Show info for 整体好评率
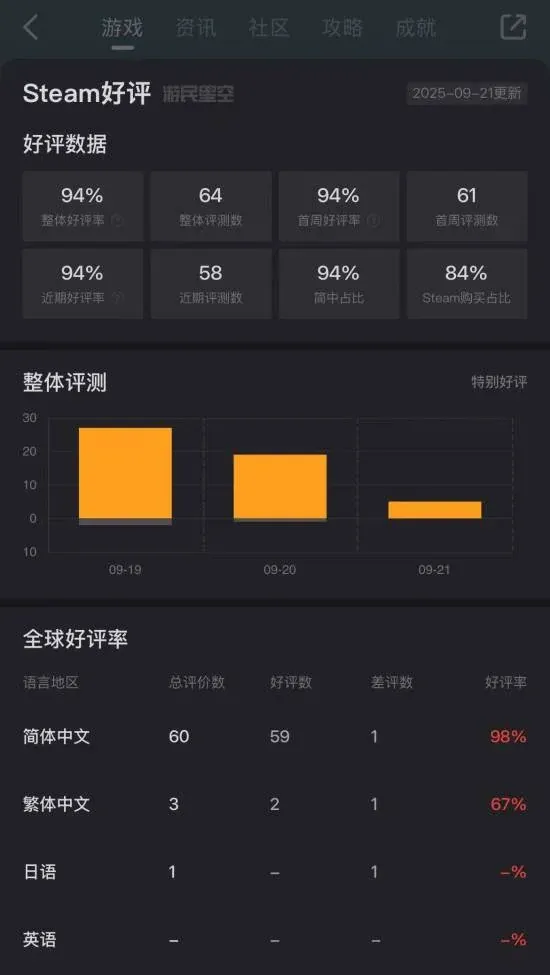This screenshot has height=975, width=550. [x=117, y=221]
